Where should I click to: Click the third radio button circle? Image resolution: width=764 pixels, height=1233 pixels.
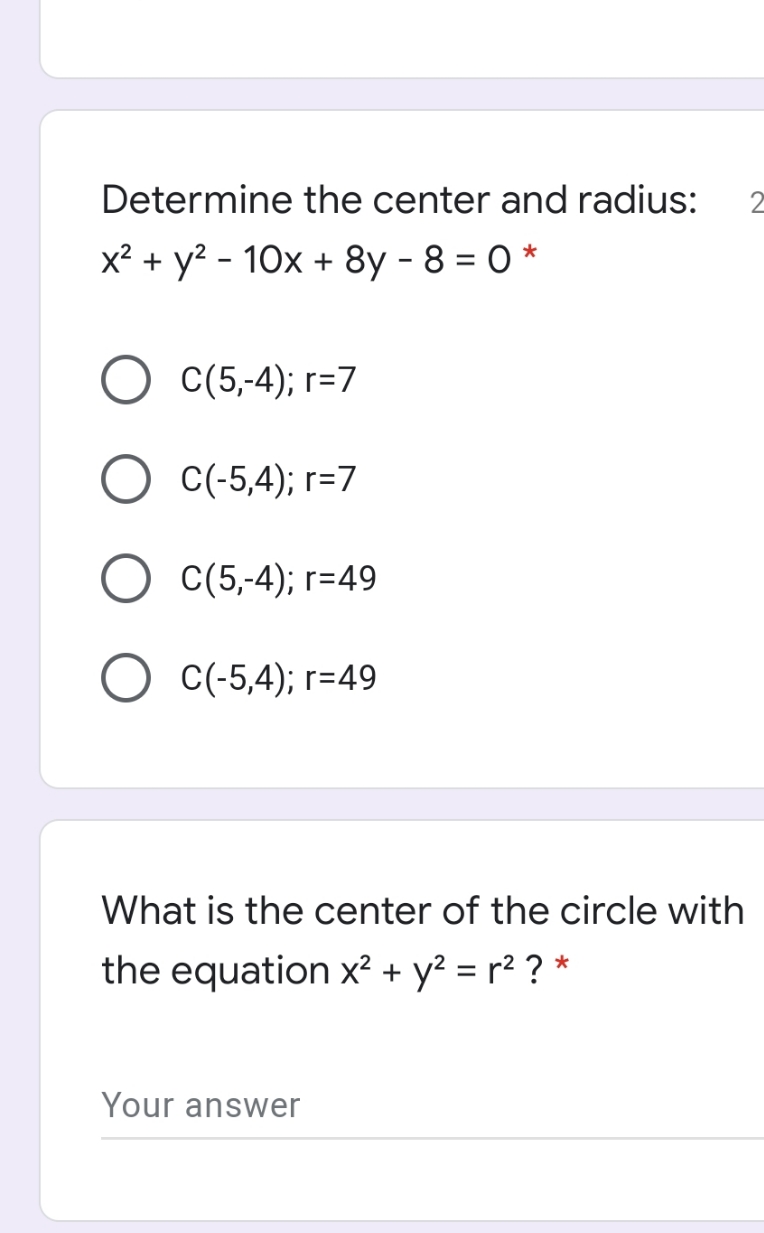click(x=127, y=580)
